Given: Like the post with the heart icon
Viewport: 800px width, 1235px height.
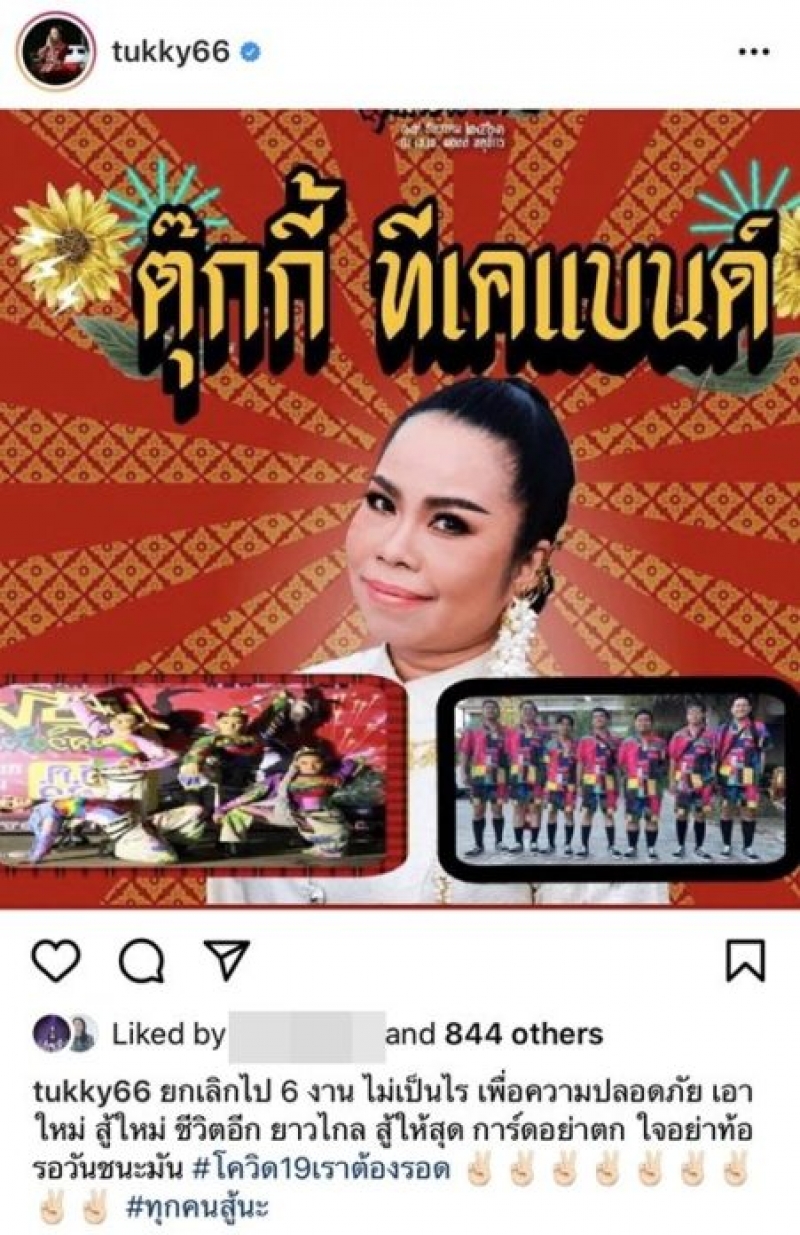Looking at the screenshot, I should point(55,962).
